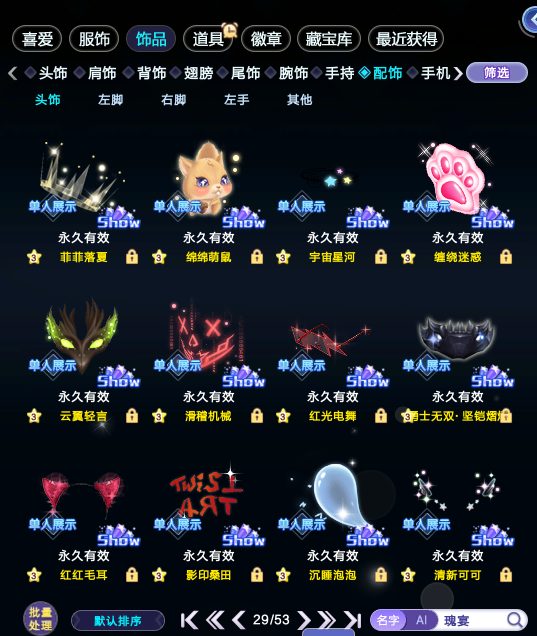
Task: Go to the next page arrow
Action: [x=304, y=620]
